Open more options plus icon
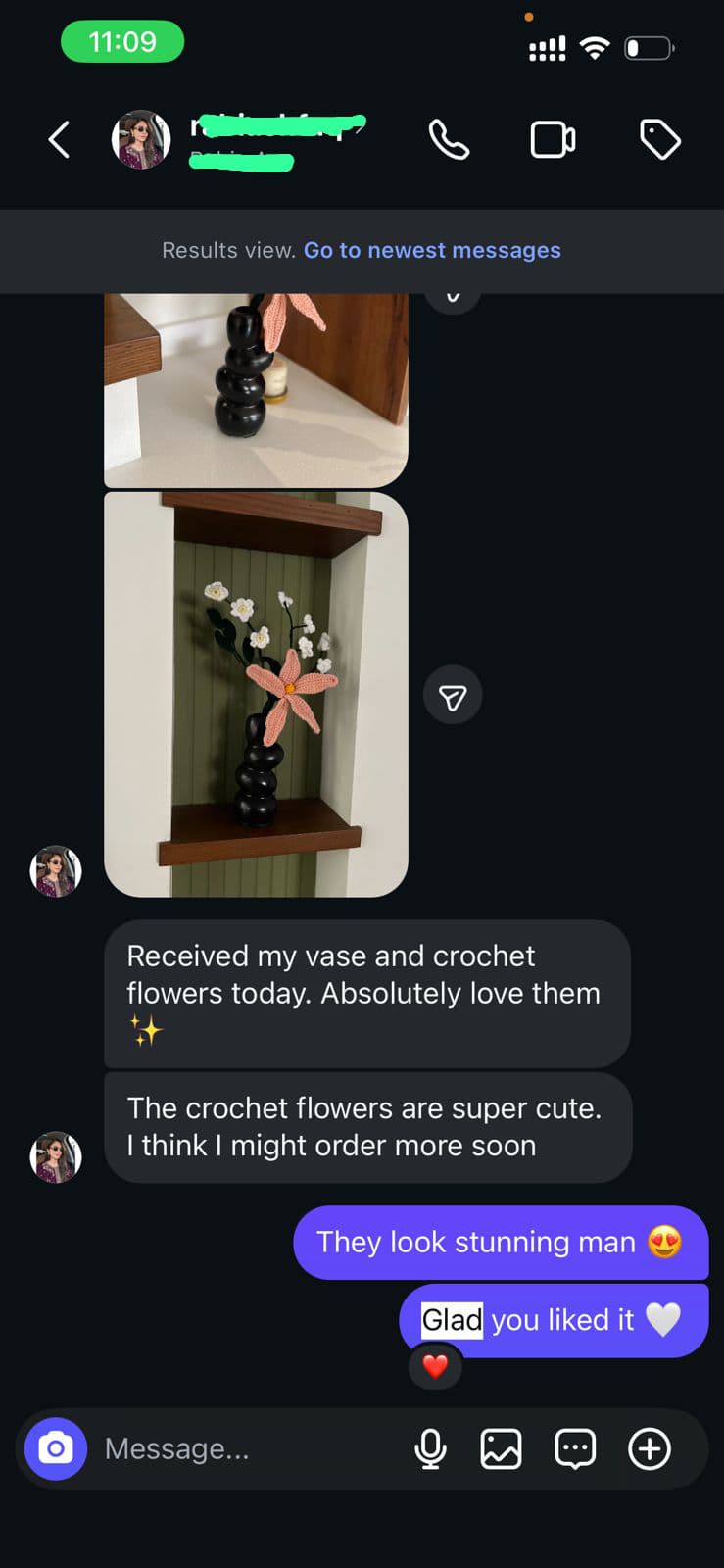The width and height of the screenshot is (724, 1568). pos(650,1448)
